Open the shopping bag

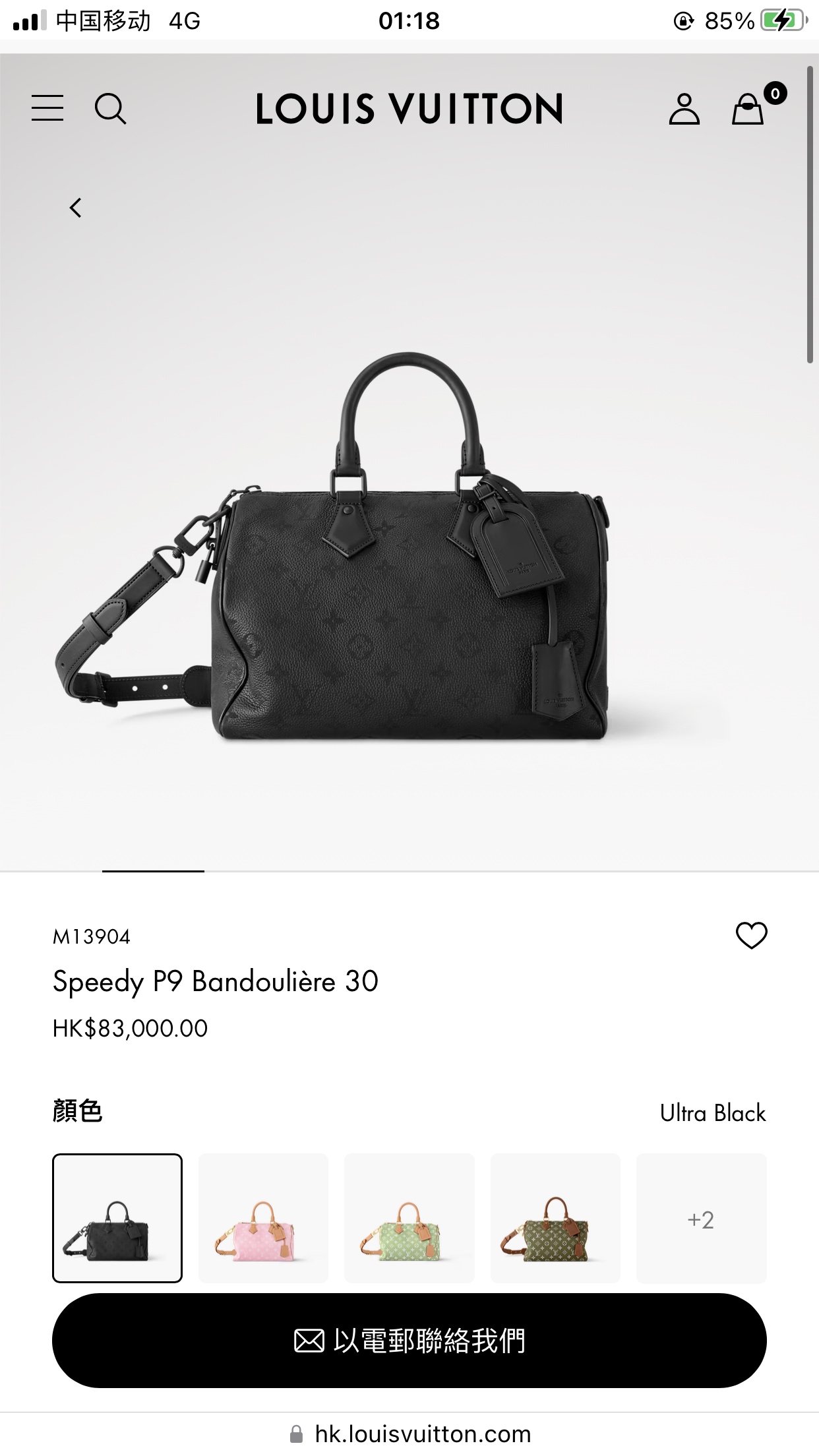coord(748,109)
